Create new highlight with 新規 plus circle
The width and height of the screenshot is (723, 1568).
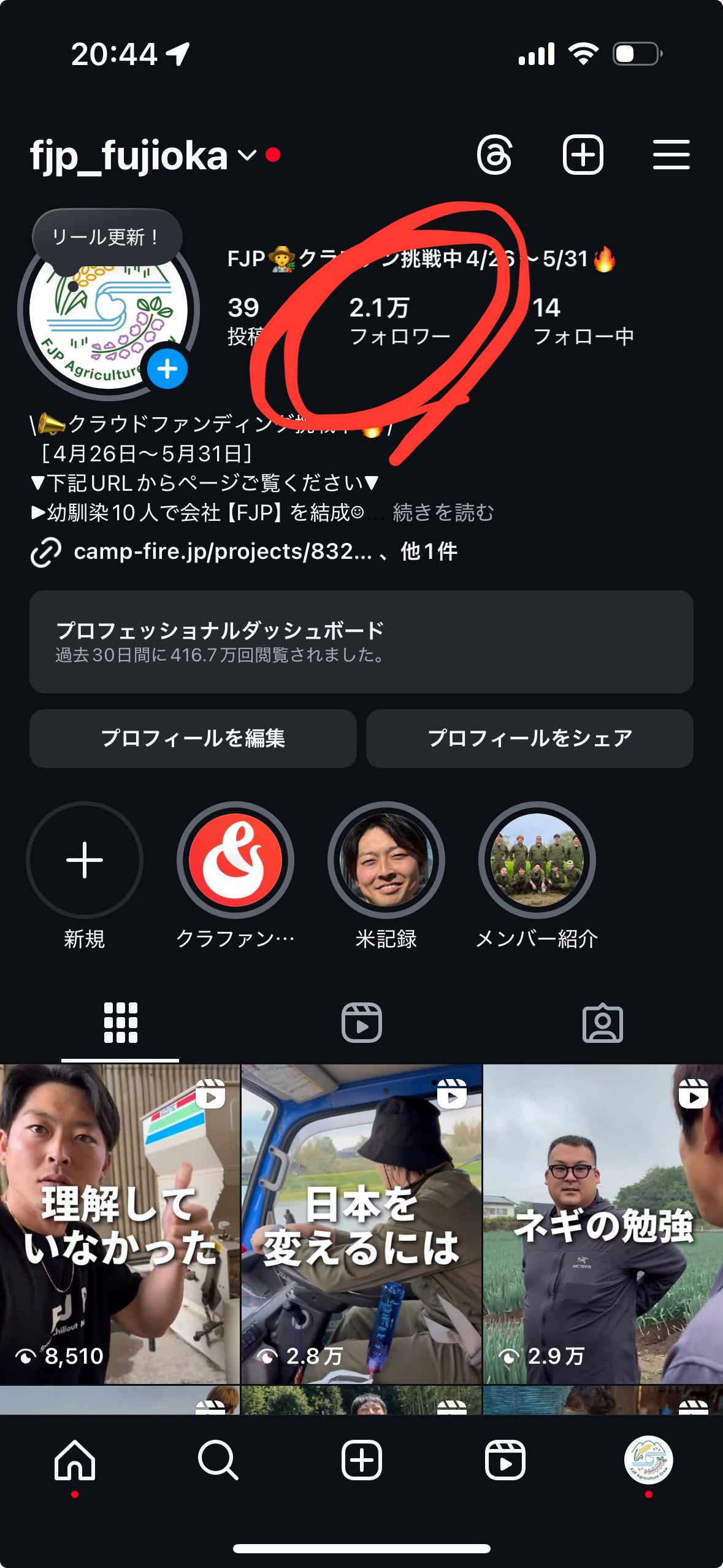[84, 860]
